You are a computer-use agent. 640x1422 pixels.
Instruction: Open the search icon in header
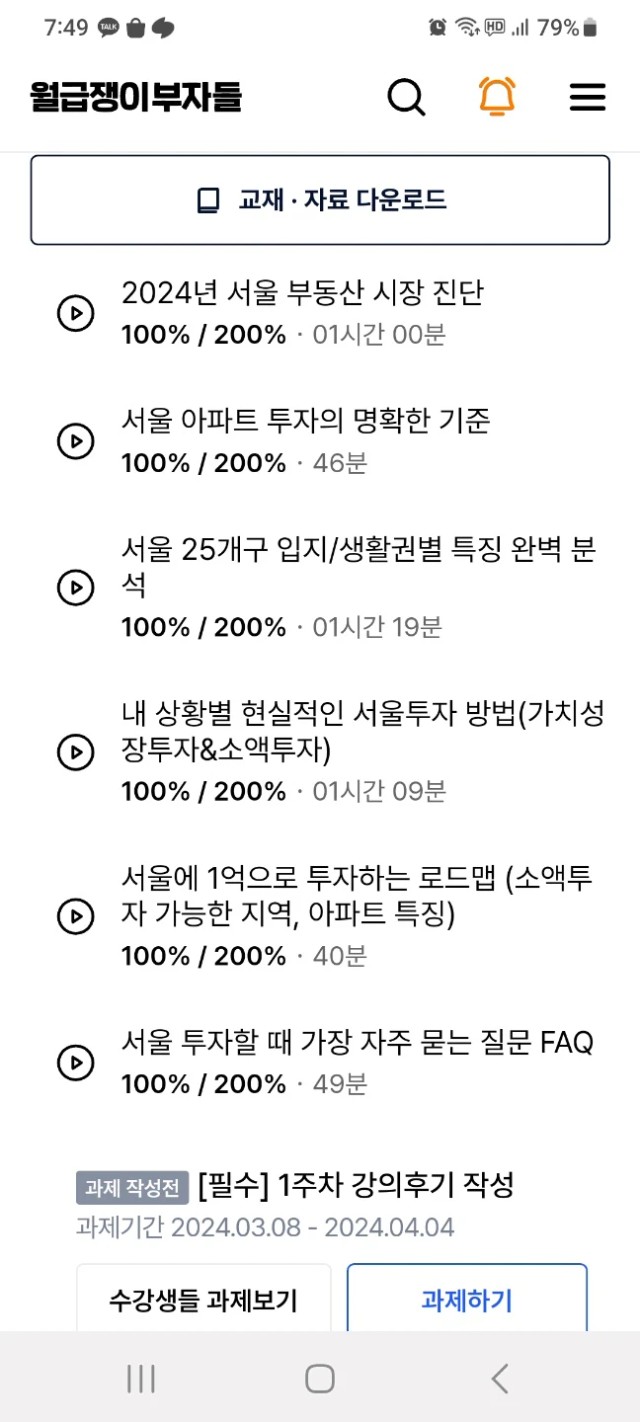406,97
